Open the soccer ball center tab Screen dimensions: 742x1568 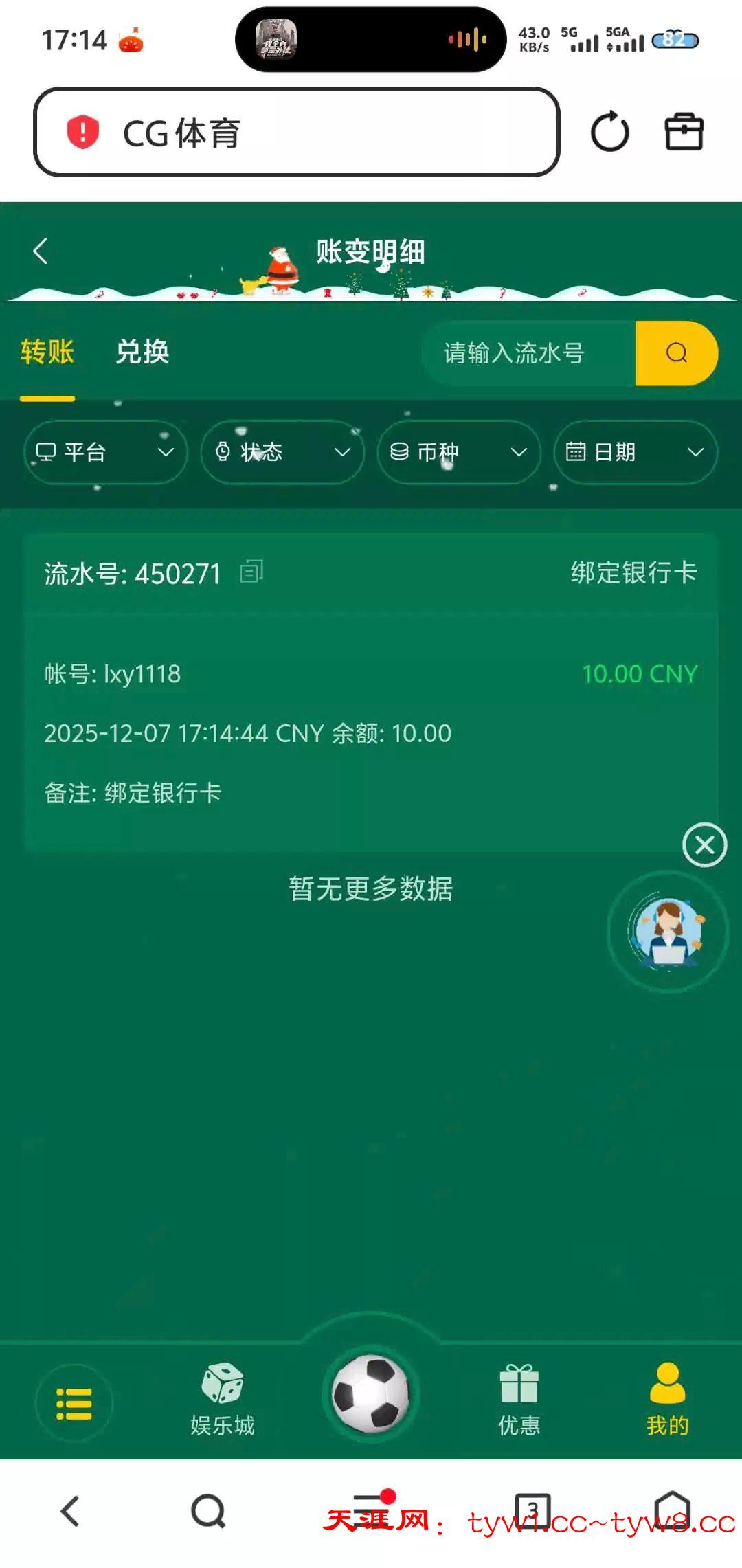(x=371, y=1395)
